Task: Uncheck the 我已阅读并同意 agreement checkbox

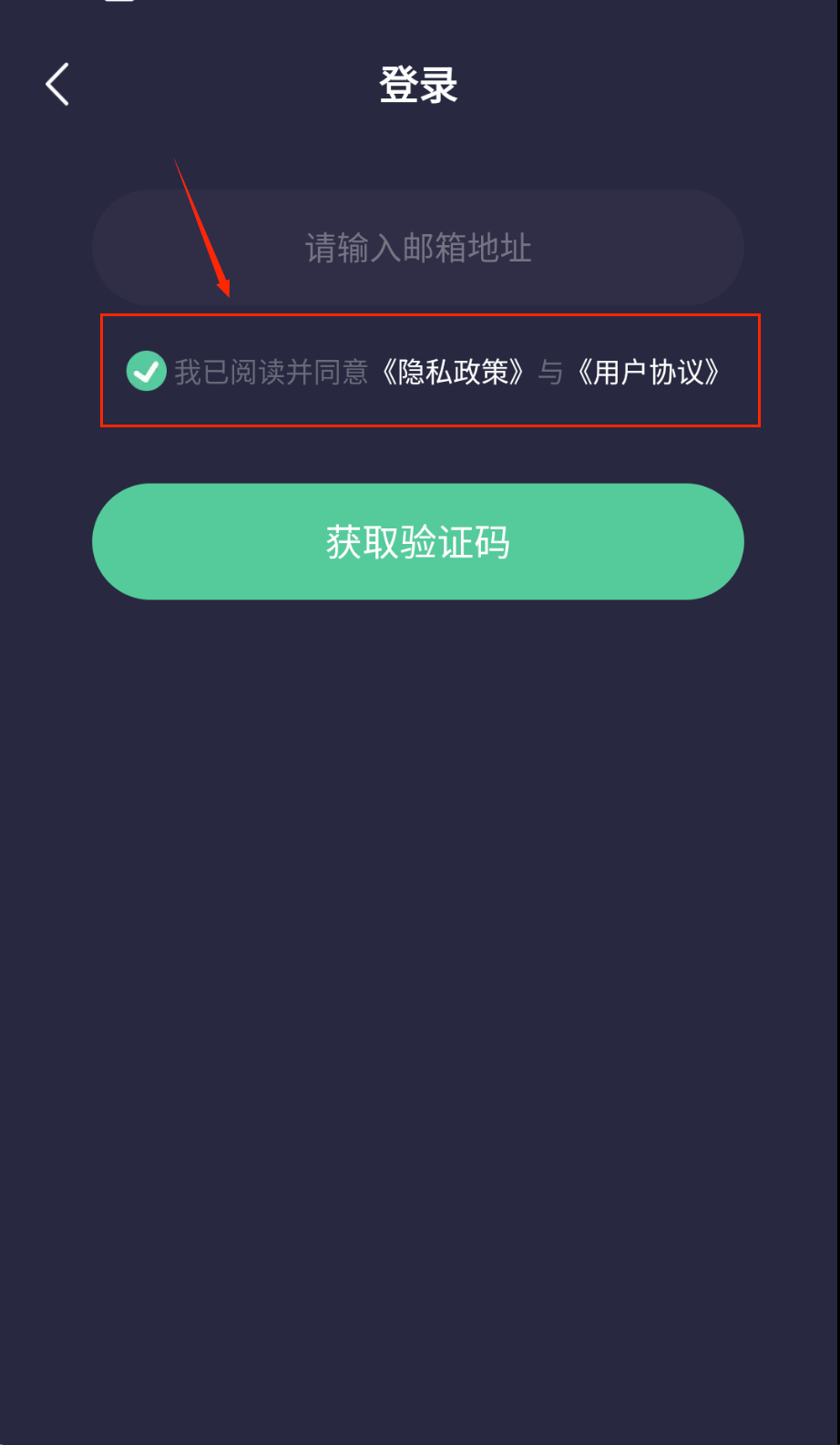Action: click(x=146, y=371)
